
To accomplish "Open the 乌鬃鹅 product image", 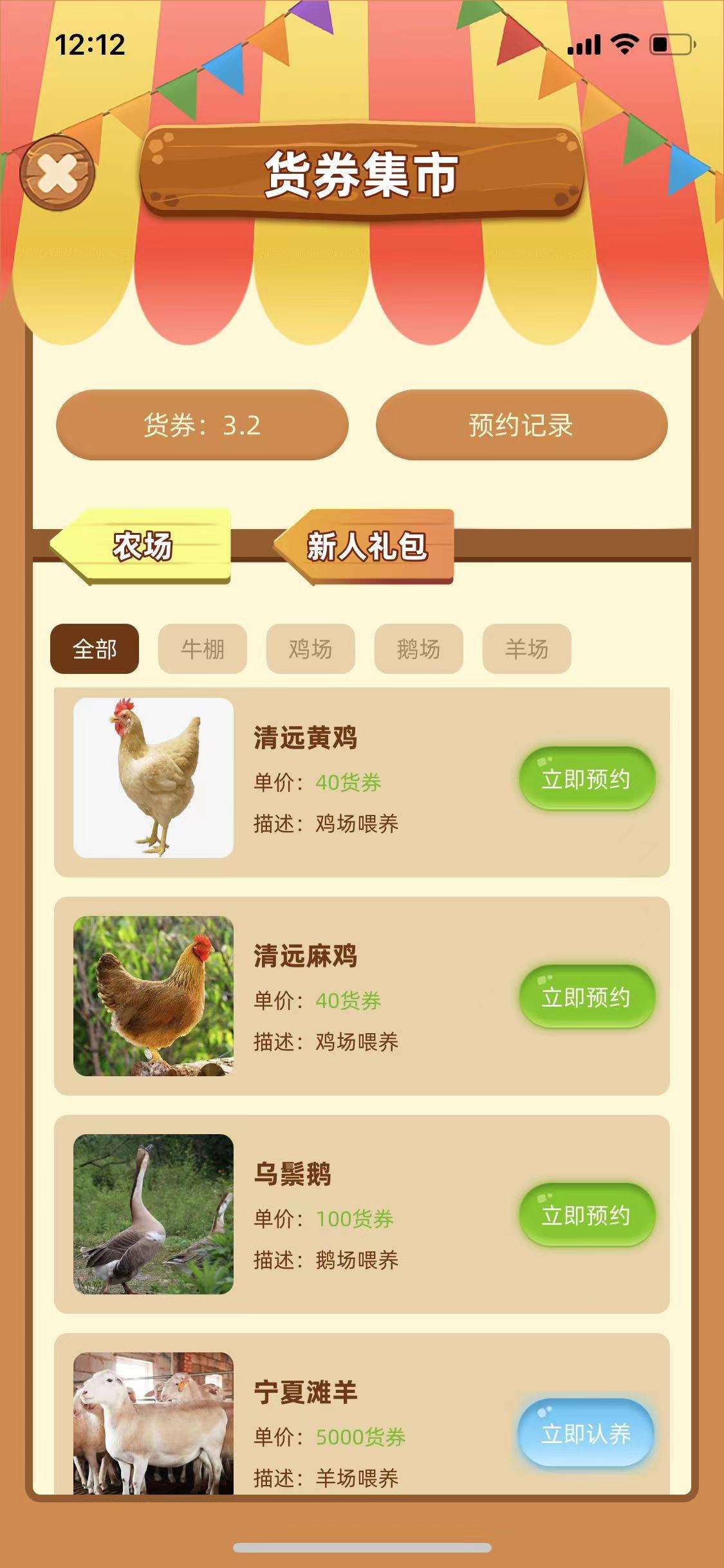I will click(x=153, y=1214).
